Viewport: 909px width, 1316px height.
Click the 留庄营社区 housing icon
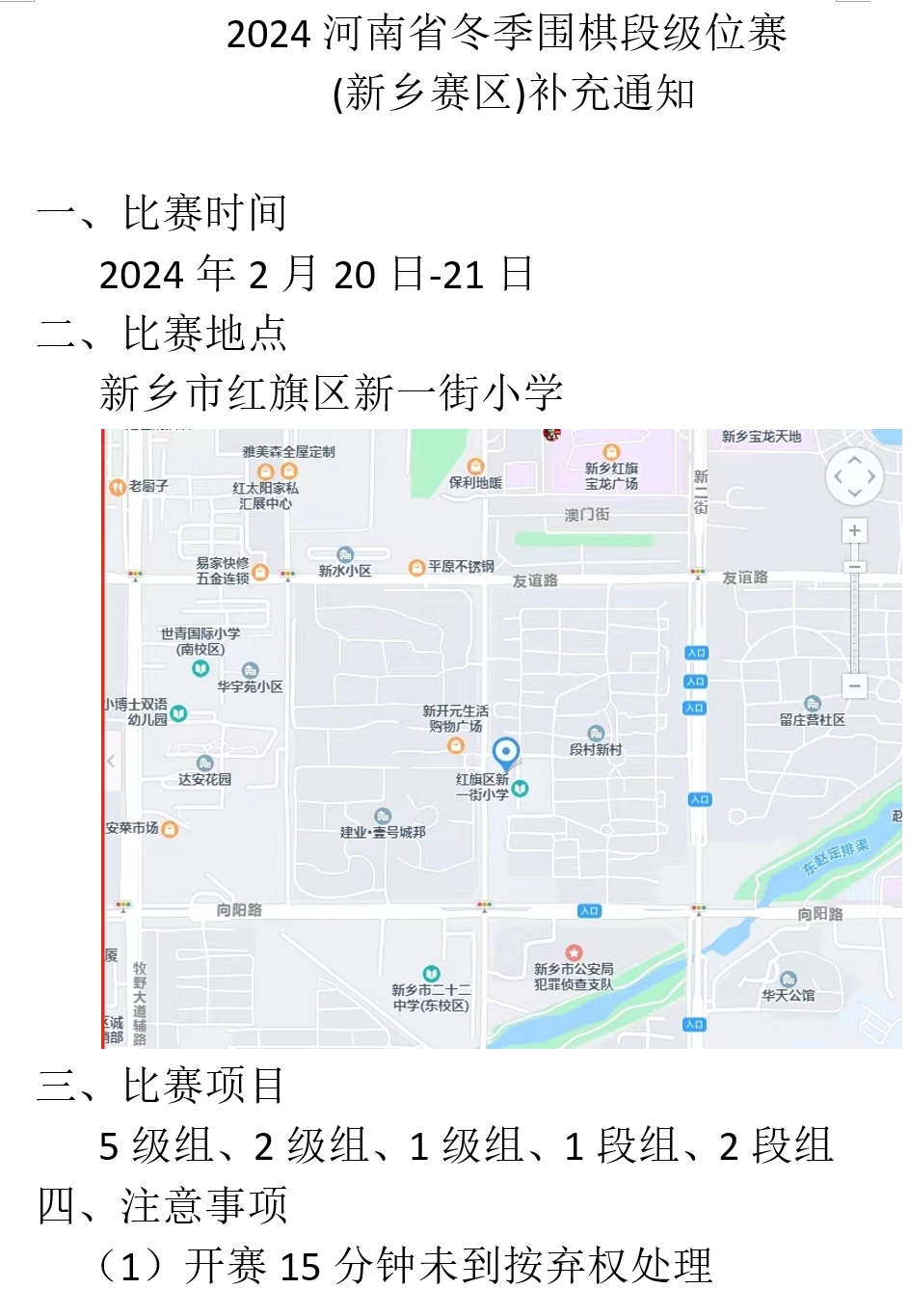[x=812, y=704]
